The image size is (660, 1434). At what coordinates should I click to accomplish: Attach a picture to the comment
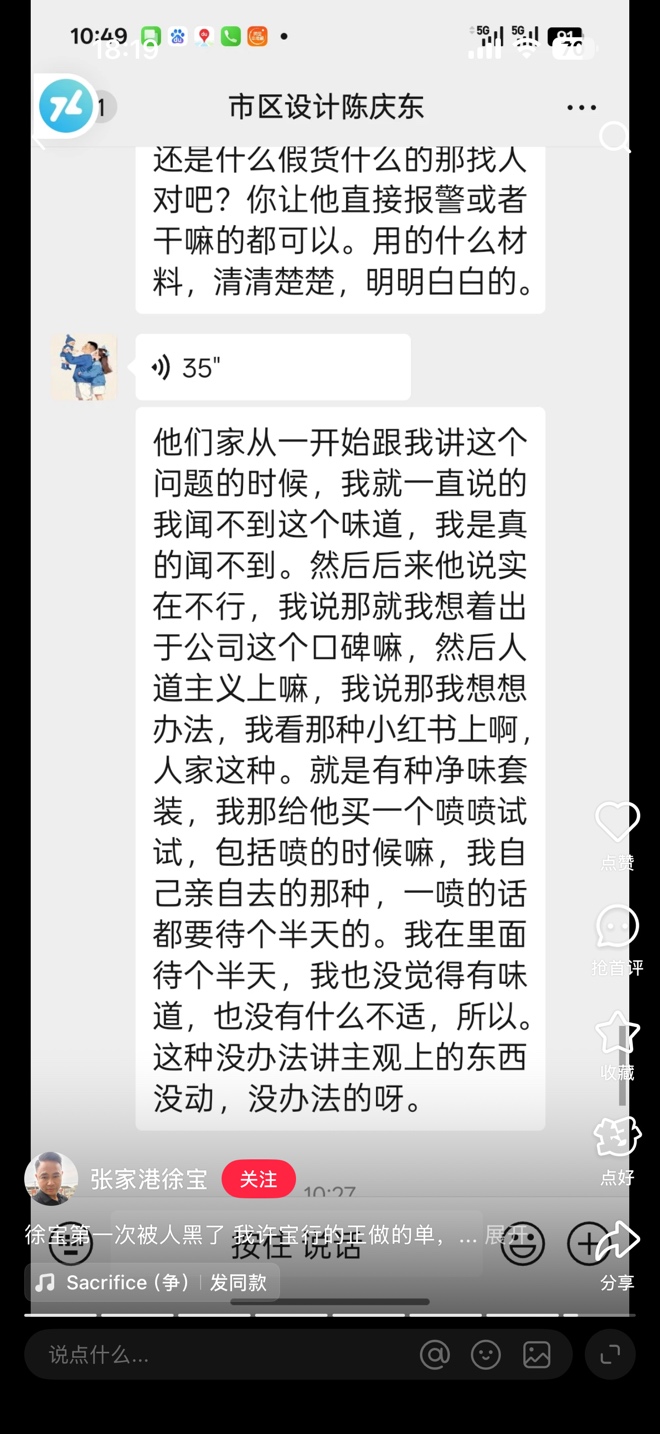point(537,1355)
